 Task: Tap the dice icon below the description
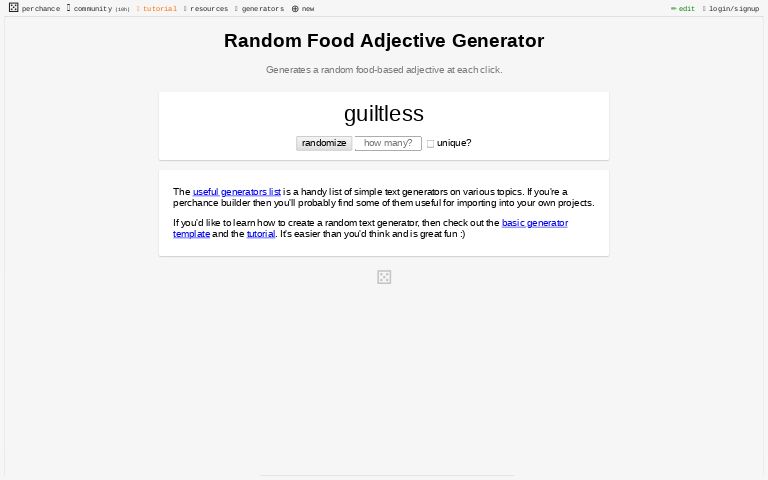(x=384, y=277)
